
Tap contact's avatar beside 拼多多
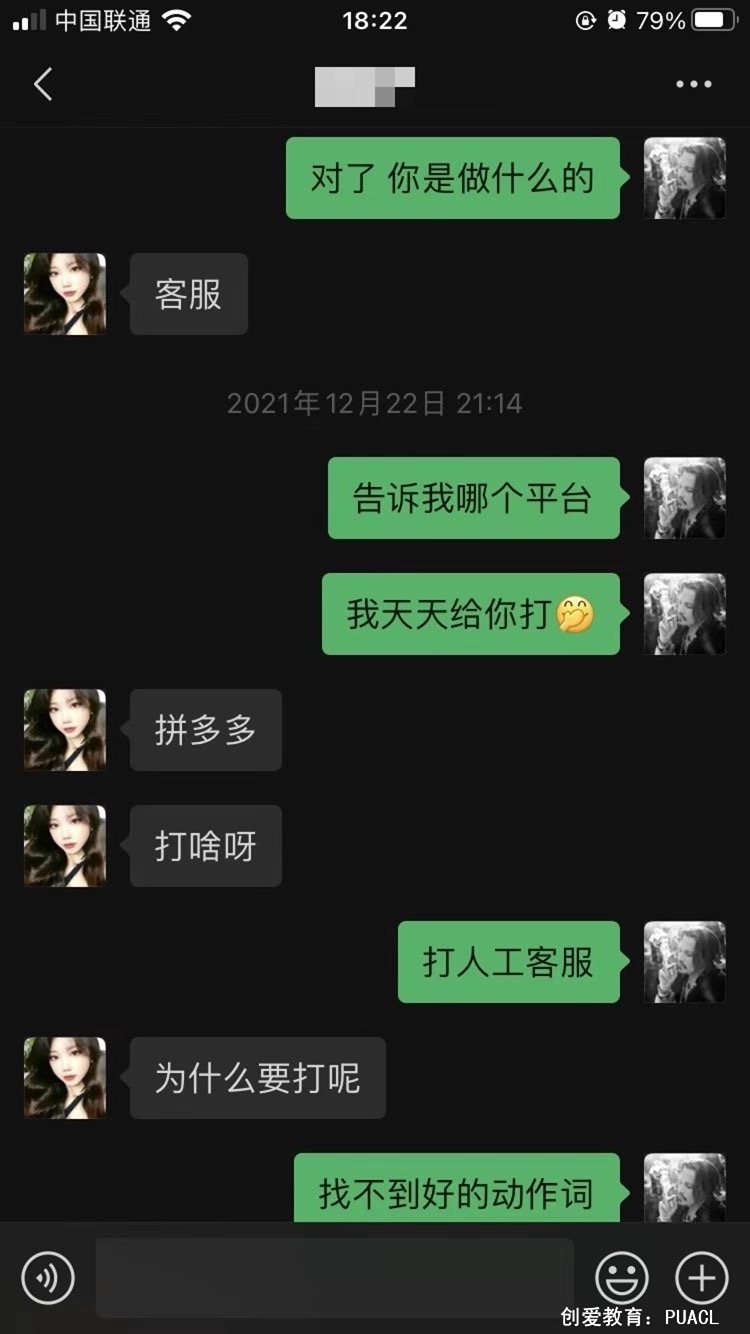pyautogui.click(x=65, y=730)
